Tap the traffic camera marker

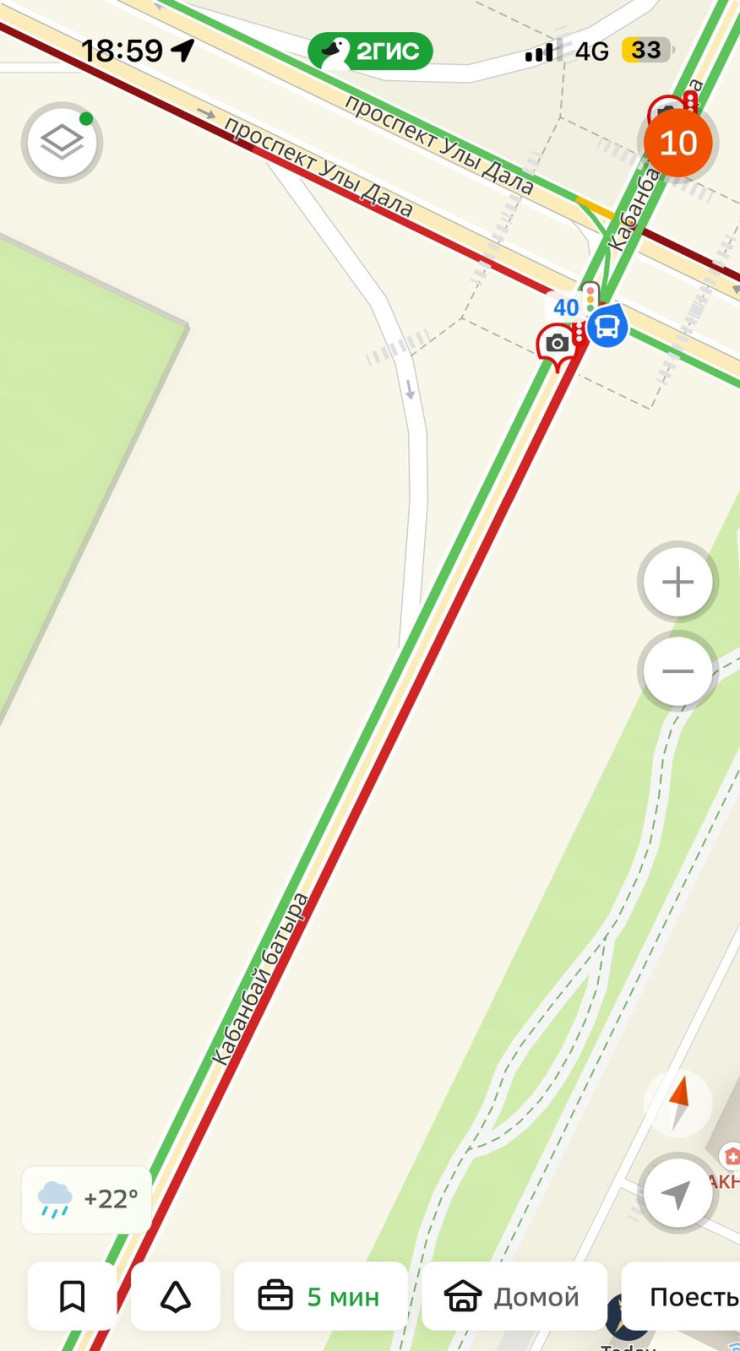coord(557,343)
